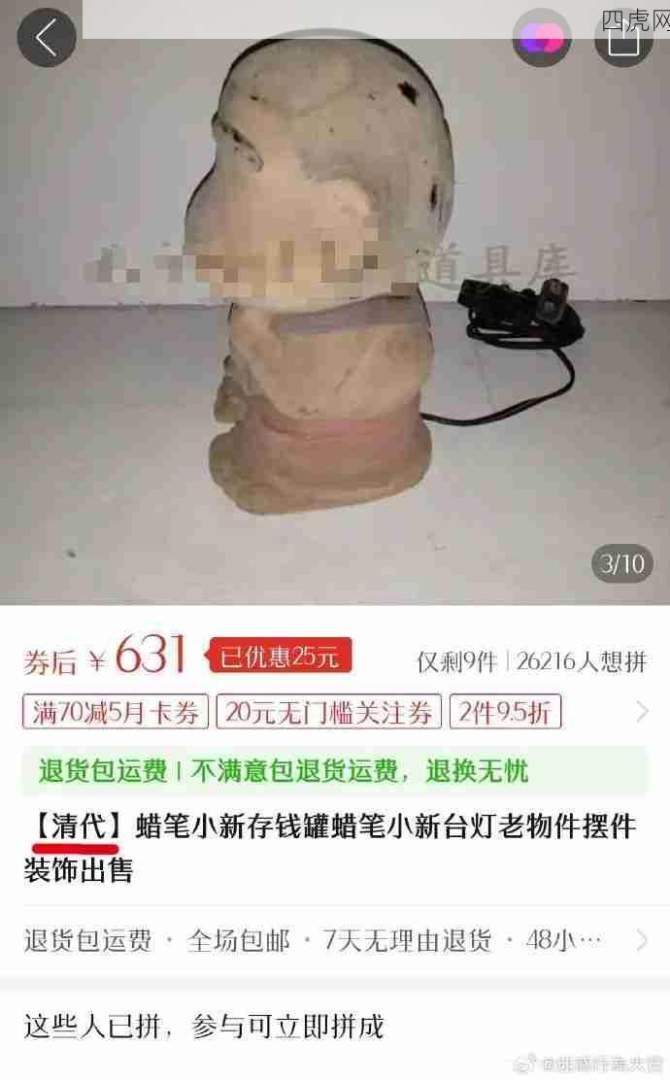Claim the 20元无门槛关注券 coupon
The width and height of the screenshot is (670, 1080).
[328, 712]
